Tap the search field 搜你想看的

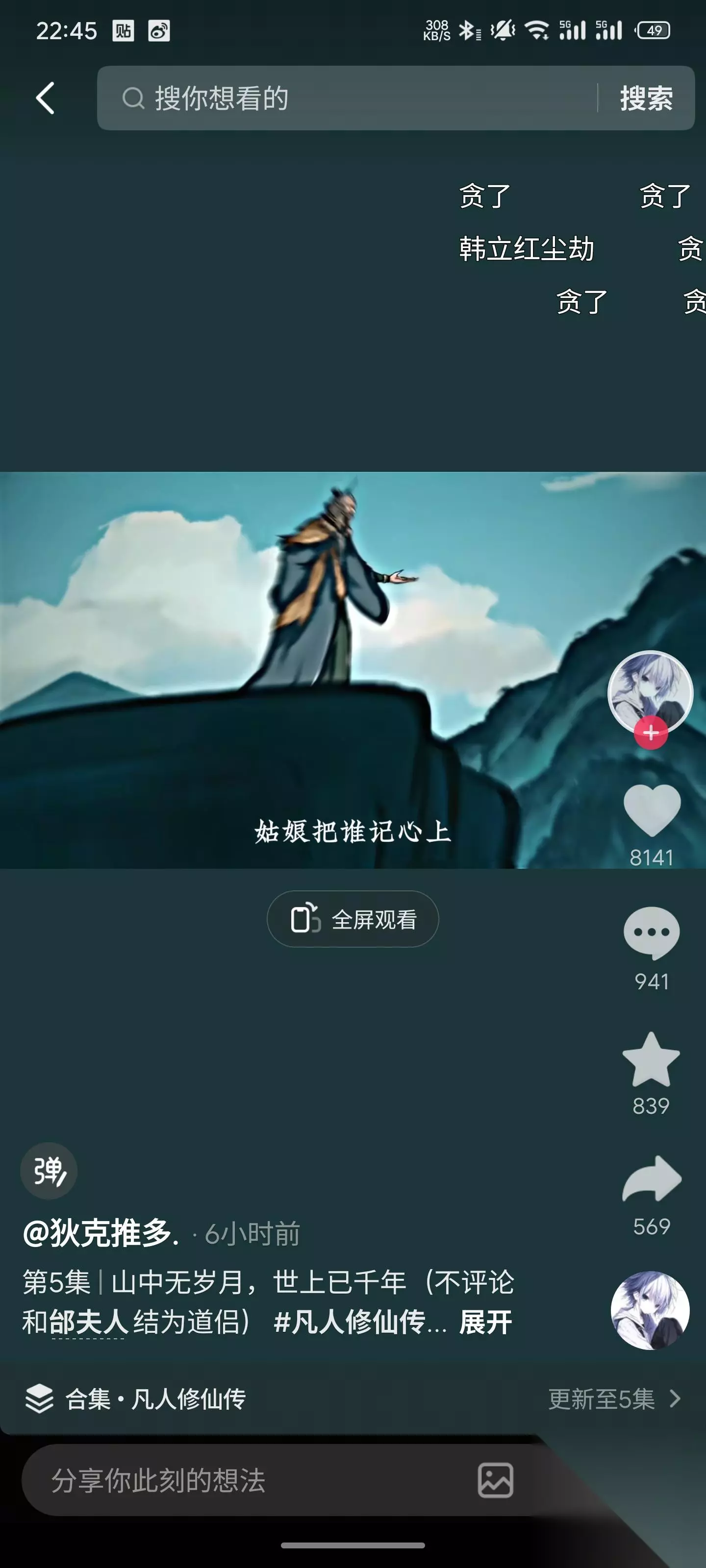pyautogui.click(x=347, y=98)
